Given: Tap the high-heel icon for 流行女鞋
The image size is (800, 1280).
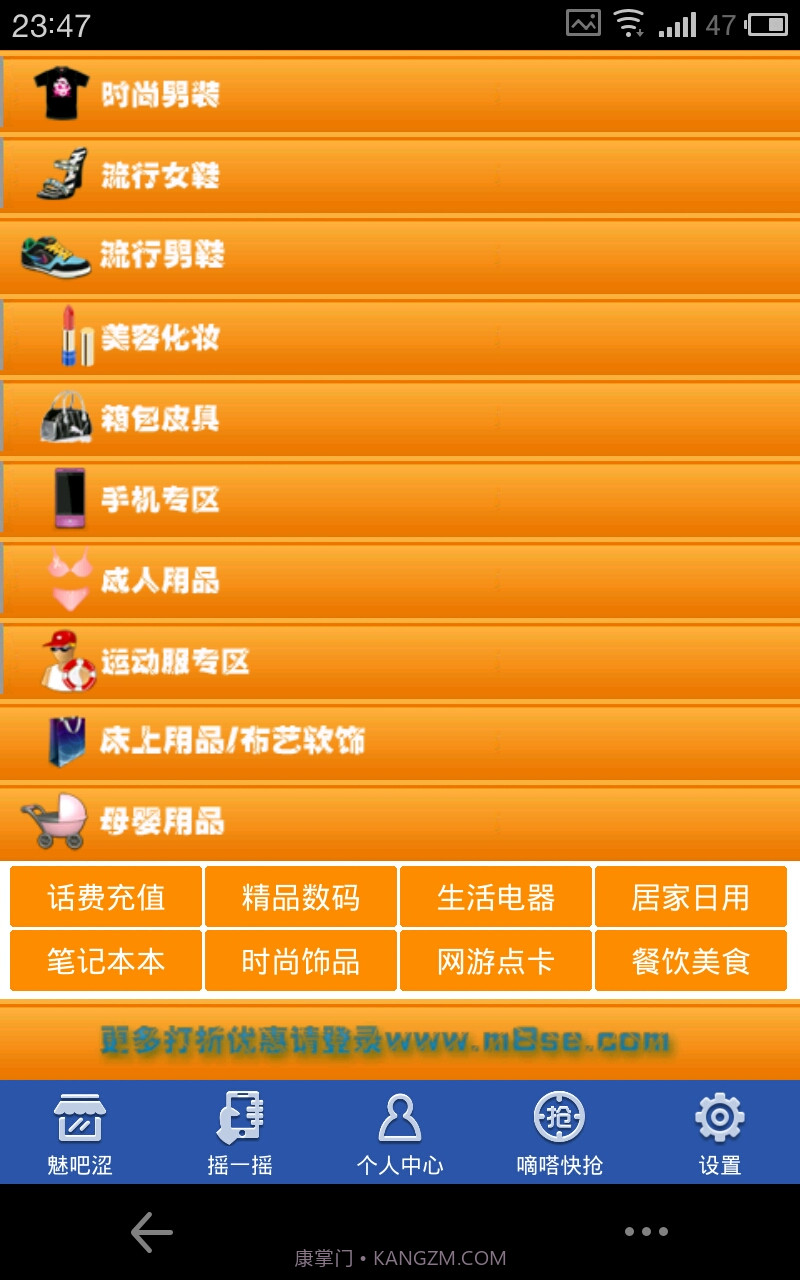Looking at the screenshot, I should click(58, 174).
